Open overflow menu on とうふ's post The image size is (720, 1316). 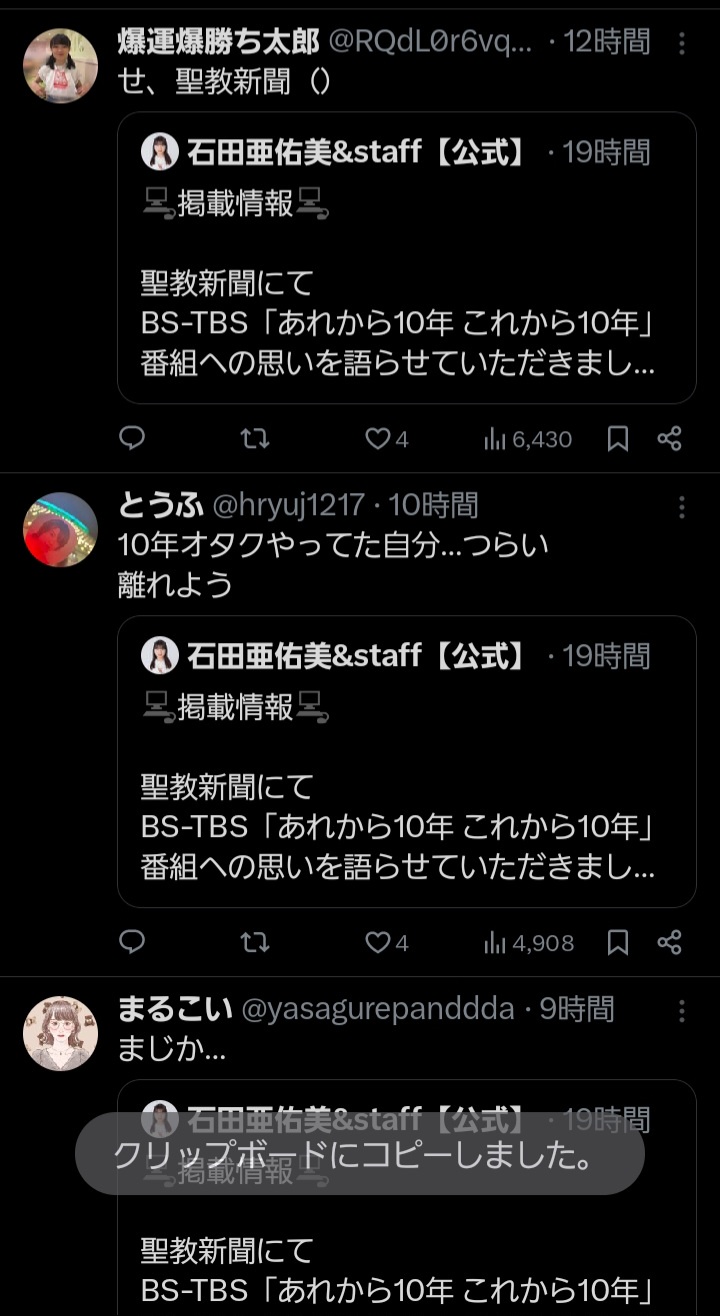coord(682,507)
